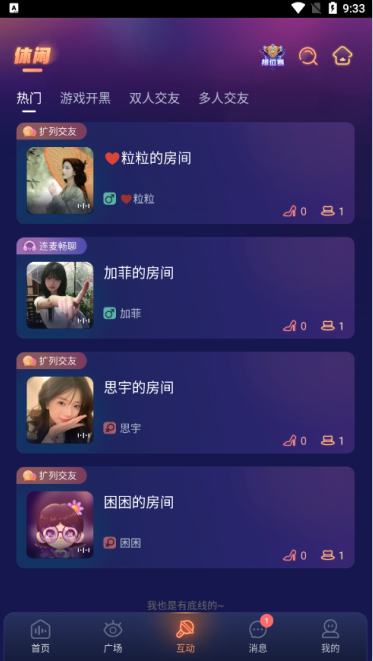Open the house icon at top right
The height and width of the screenshot is (661, 373).
pyautogui.click(x=342, y=55)
